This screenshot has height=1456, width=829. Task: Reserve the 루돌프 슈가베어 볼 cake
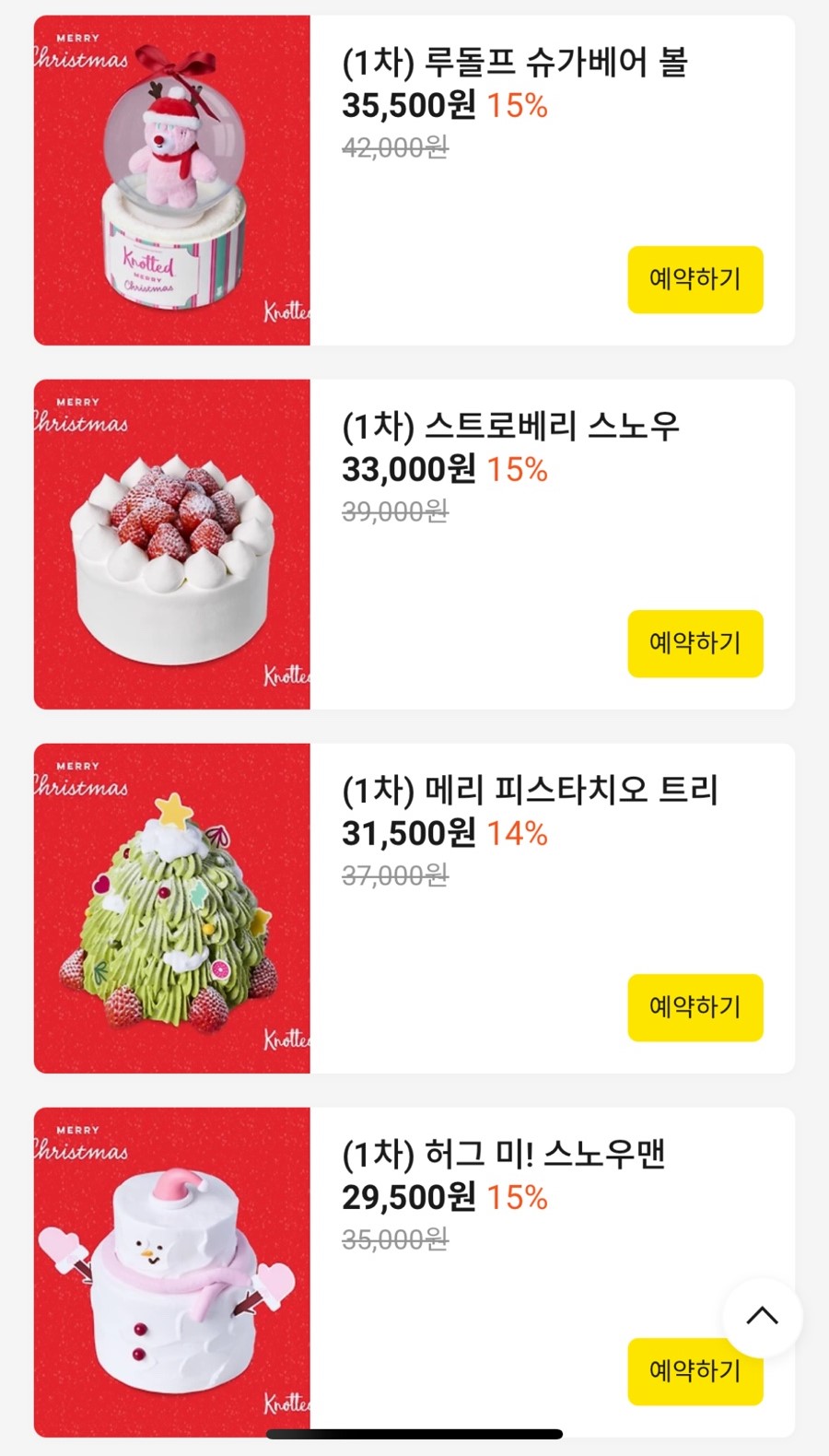[695, 279]
